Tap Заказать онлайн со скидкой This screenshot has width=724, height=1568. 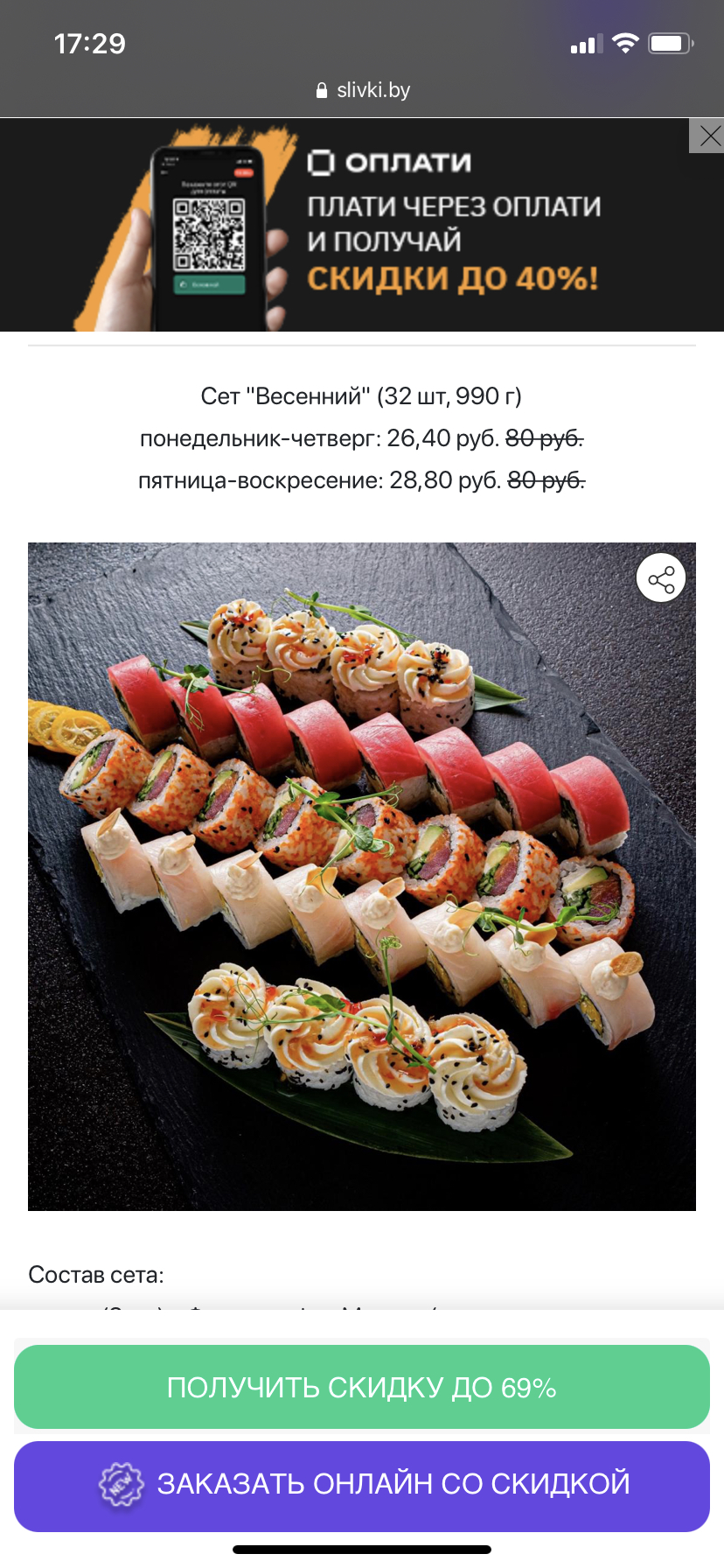coord(362,1485)
